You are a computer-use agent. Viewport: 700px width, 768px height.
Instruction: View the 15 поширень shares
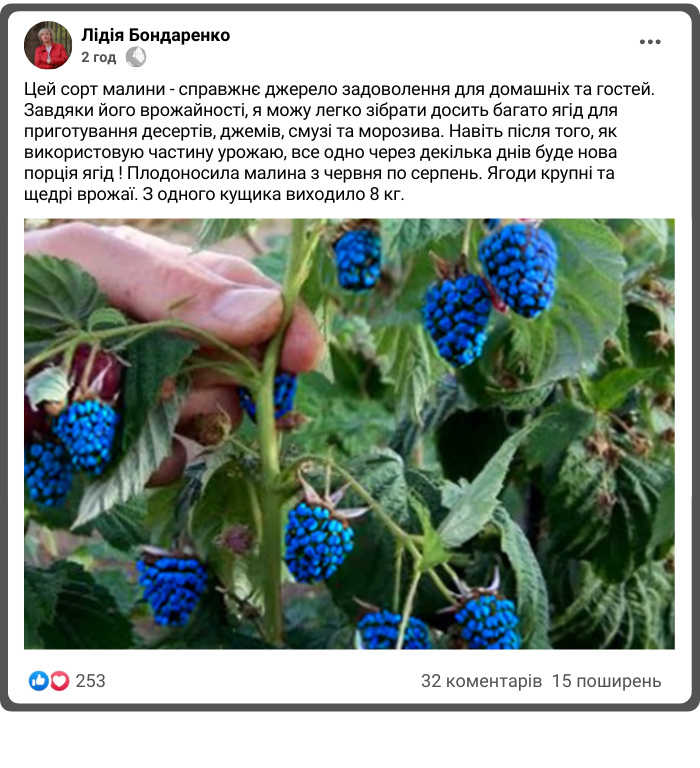coord(606,681)
